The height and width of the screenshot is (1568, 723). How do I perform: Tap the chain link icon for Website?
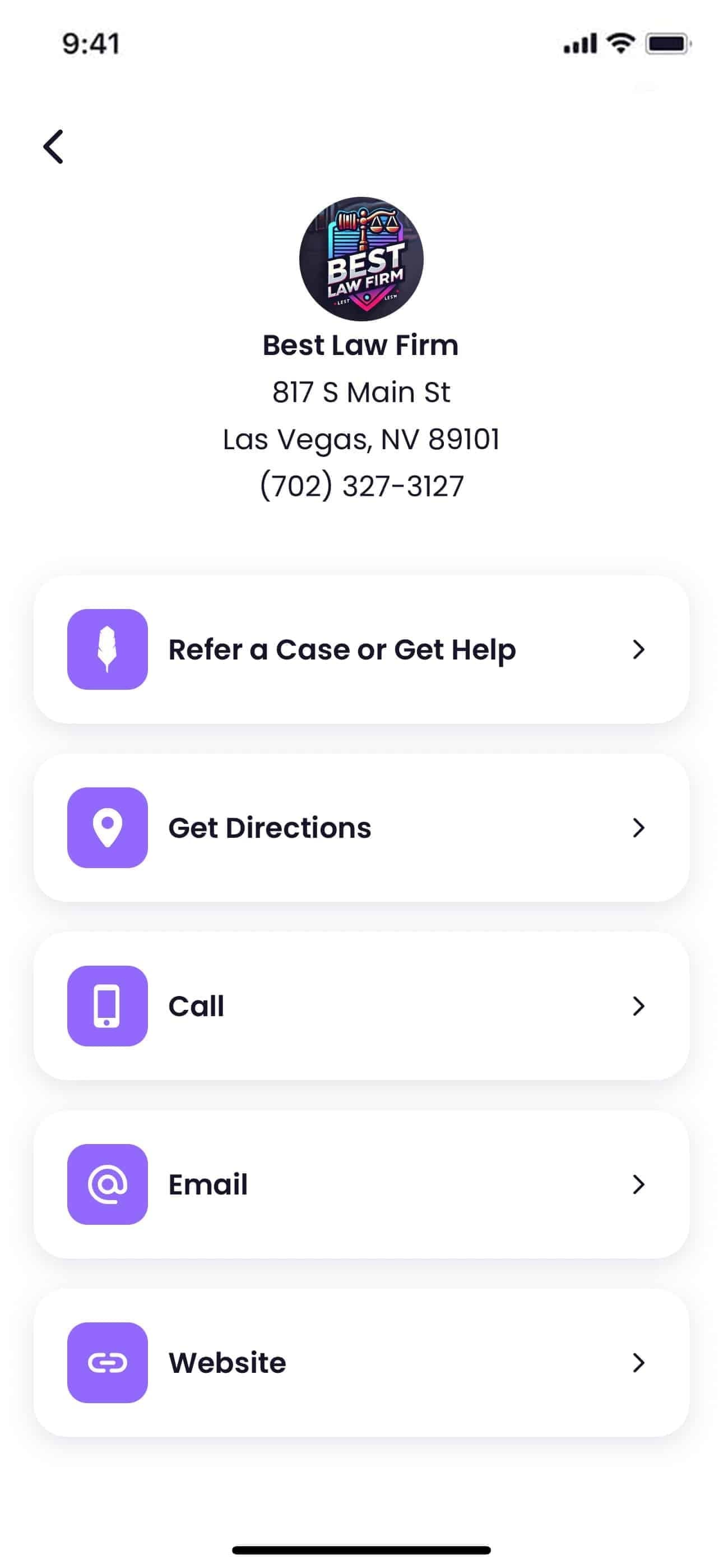[108, 1361]
